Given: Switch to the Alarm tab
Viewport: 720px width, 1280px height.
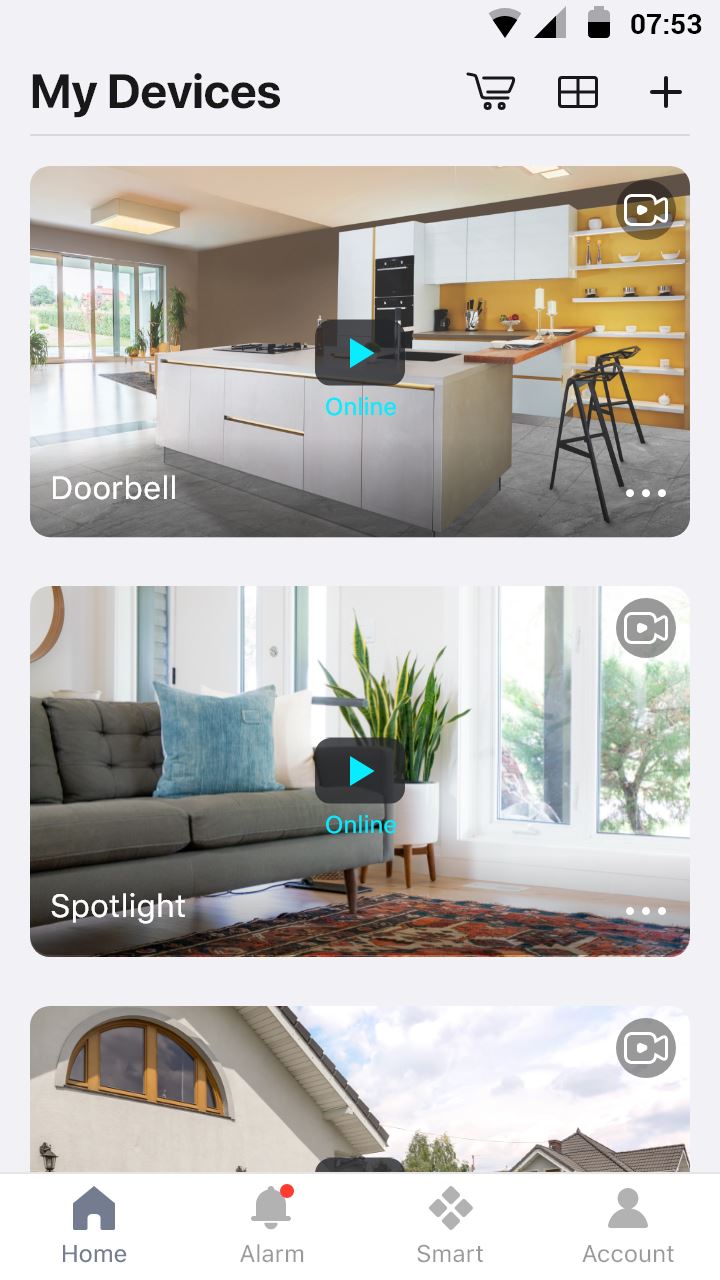Looking at the screenshot, I should coord(272,1226).
